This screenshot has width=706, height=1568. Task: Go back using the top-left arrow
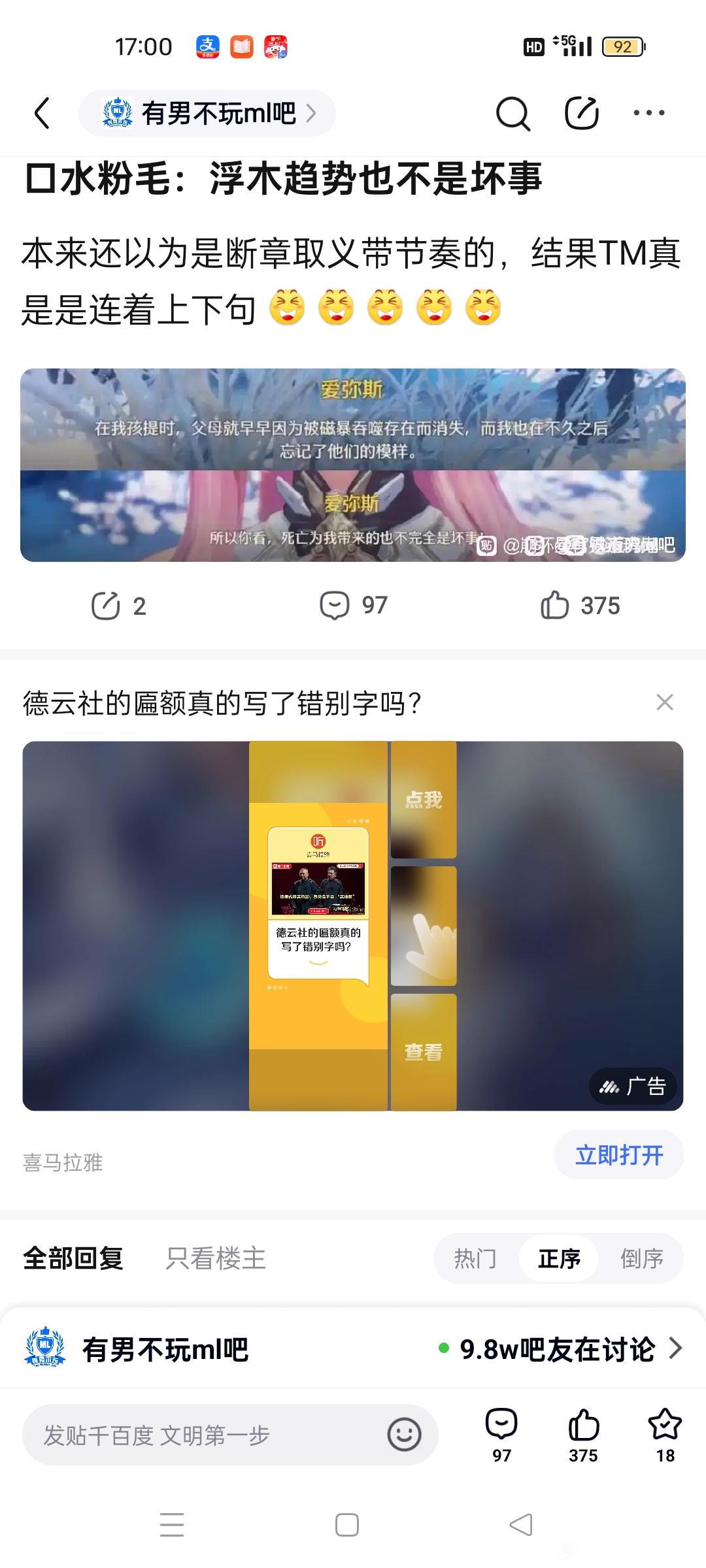click(x=42, y=113)
